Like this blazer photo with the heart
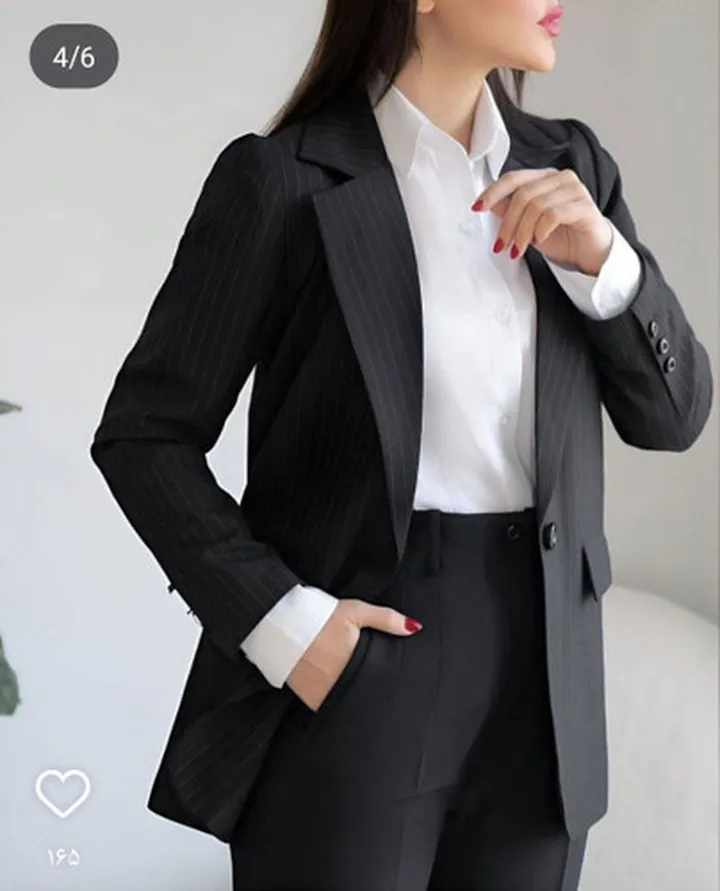Screen dimensions: 720x891 point(63,793)
